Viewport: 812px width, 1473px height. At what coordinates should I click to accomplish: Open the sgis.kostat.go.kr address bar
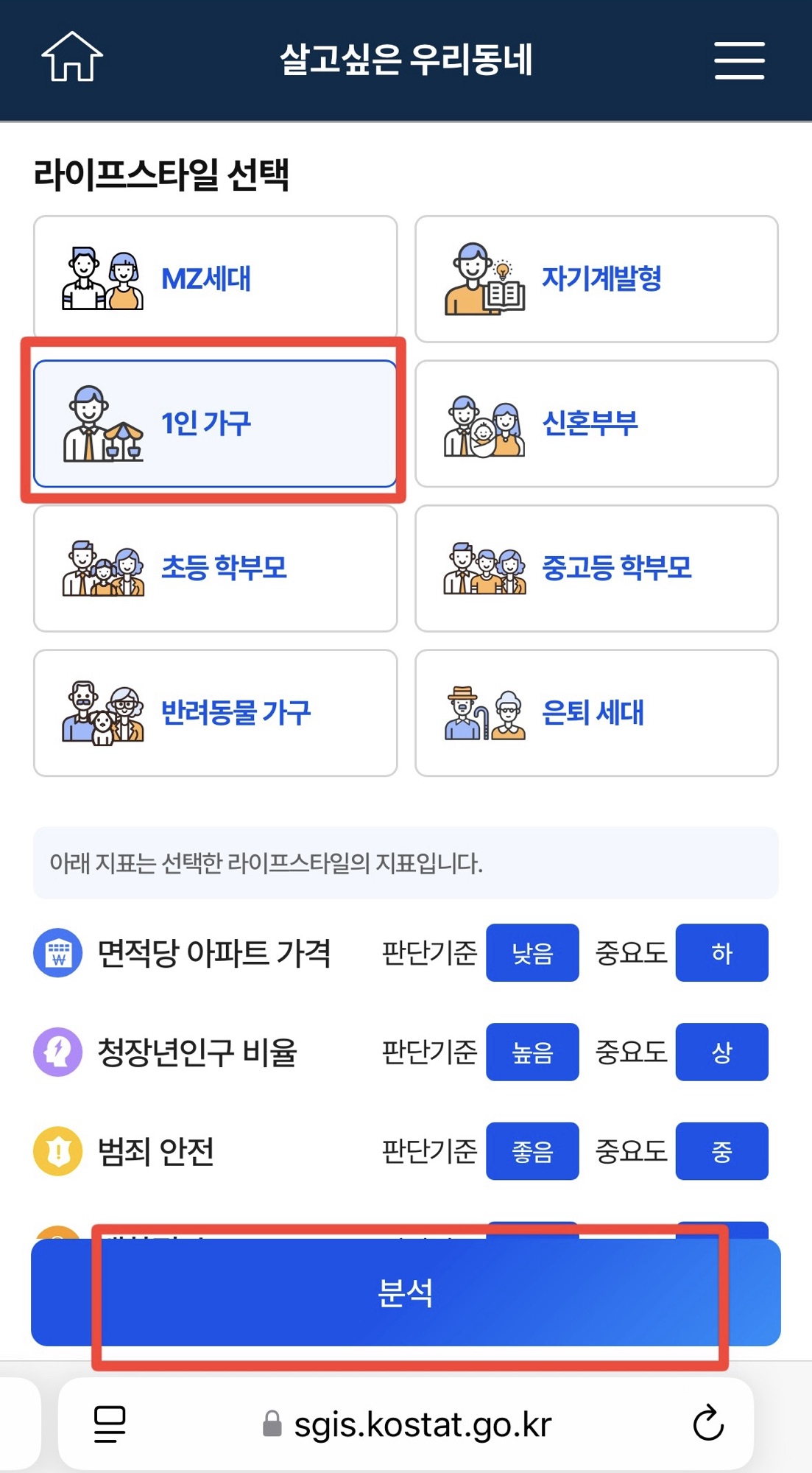[x=422, y=1424]
